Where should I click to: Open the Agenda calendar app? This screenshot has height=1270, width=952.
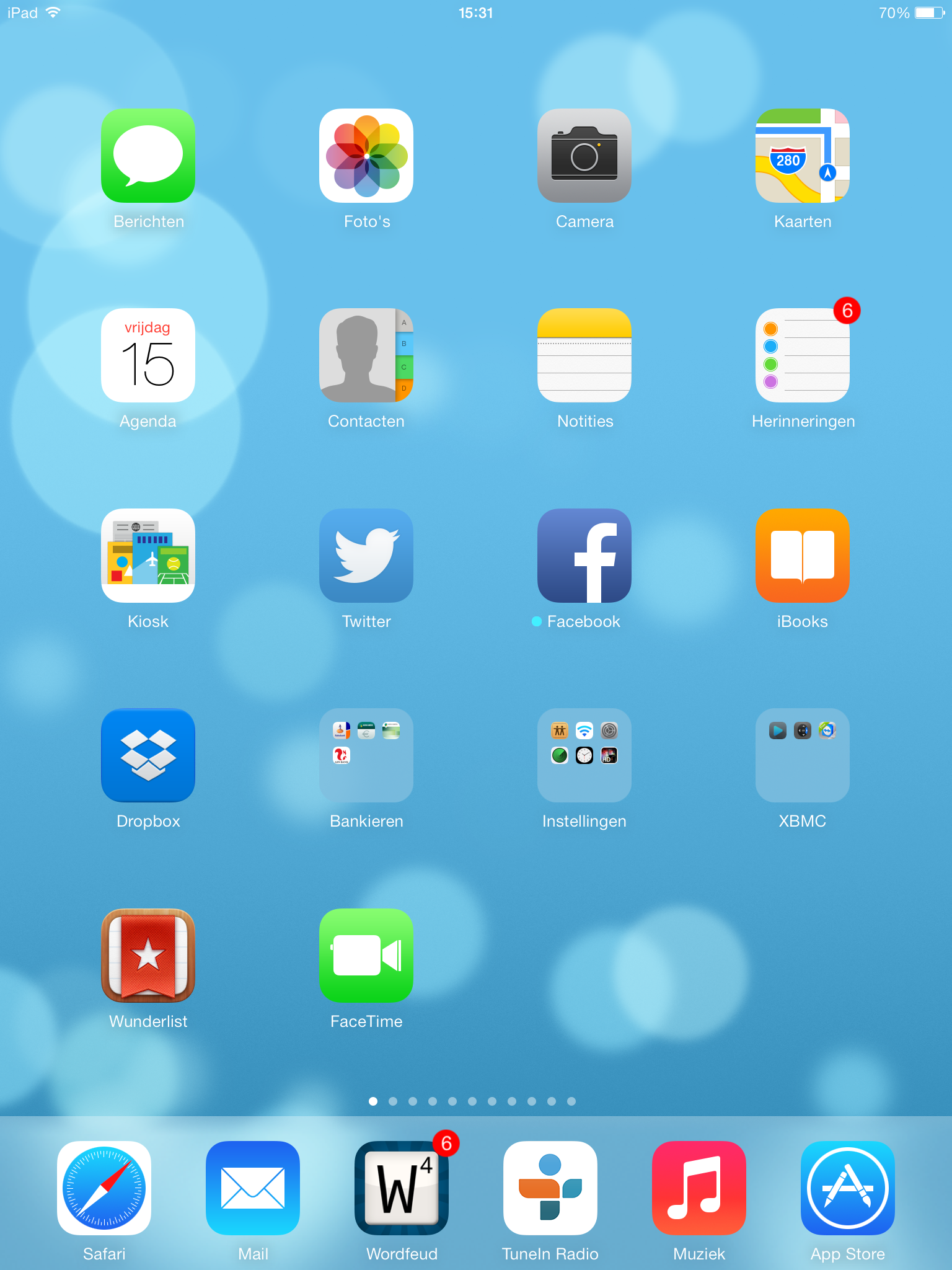[148, 355]
